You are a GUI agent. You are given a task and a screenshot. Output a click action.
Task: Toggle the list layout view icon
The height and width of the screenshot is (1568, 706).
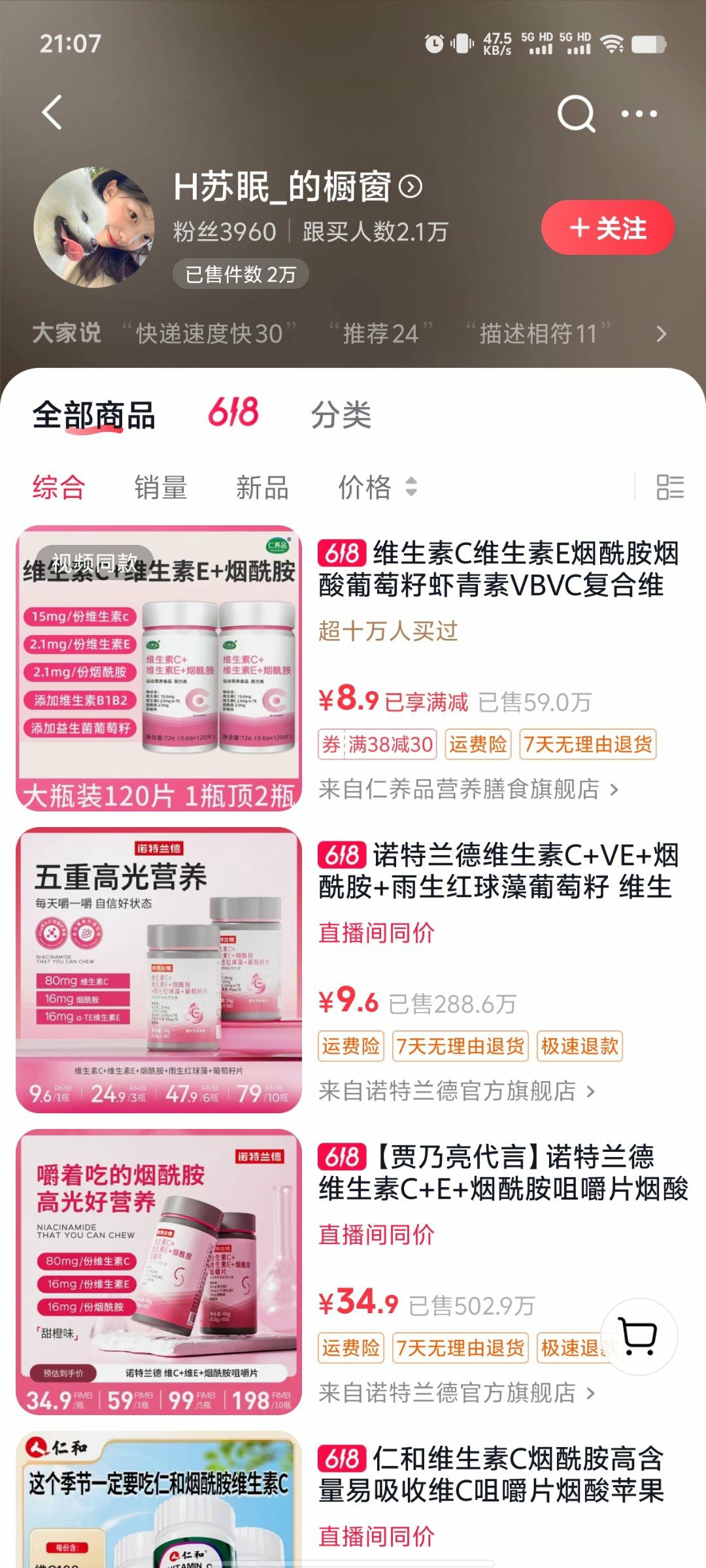point(669,487)
